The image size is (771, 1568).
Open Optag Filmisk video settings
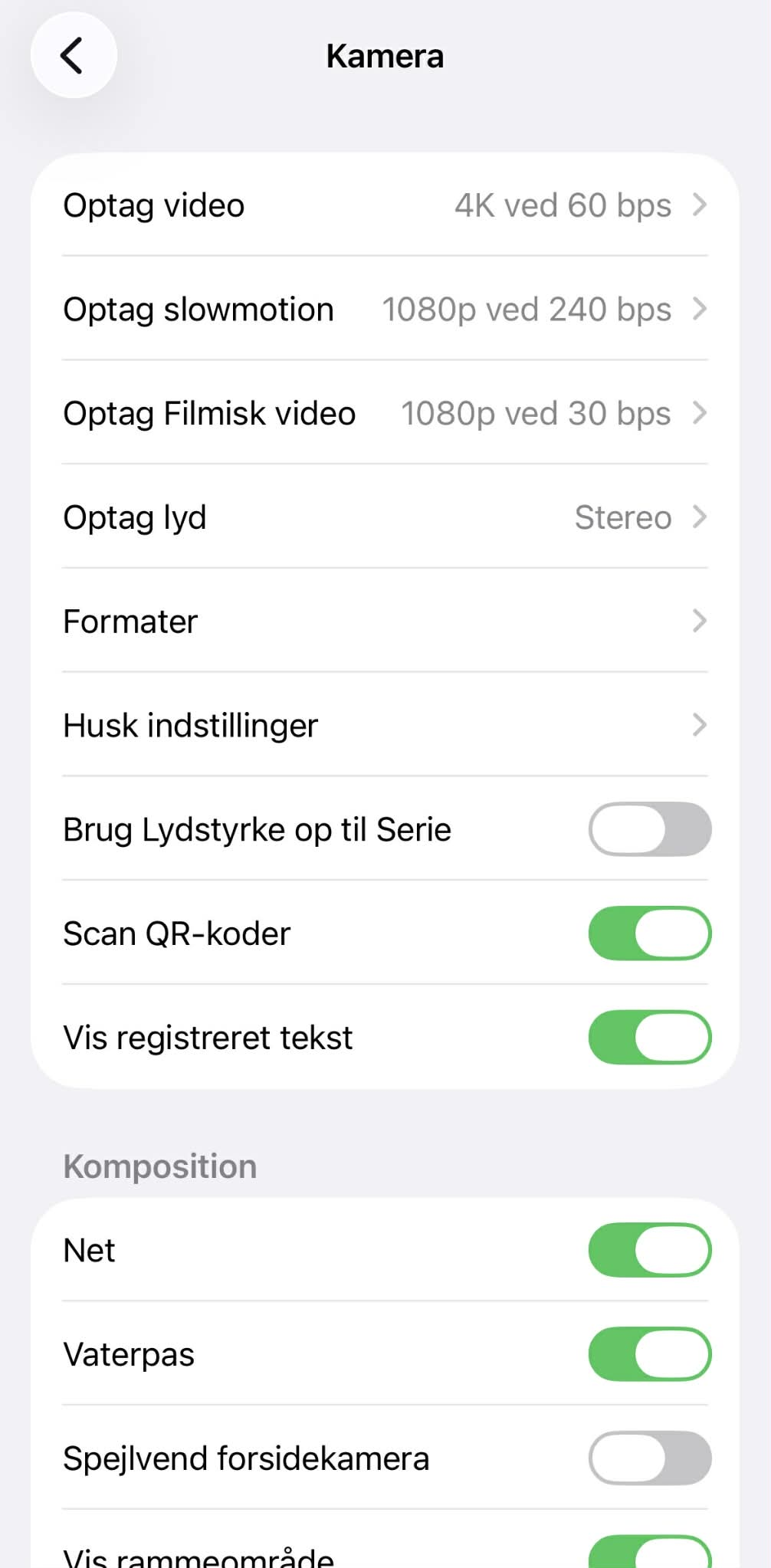click(x=385, y=414)
